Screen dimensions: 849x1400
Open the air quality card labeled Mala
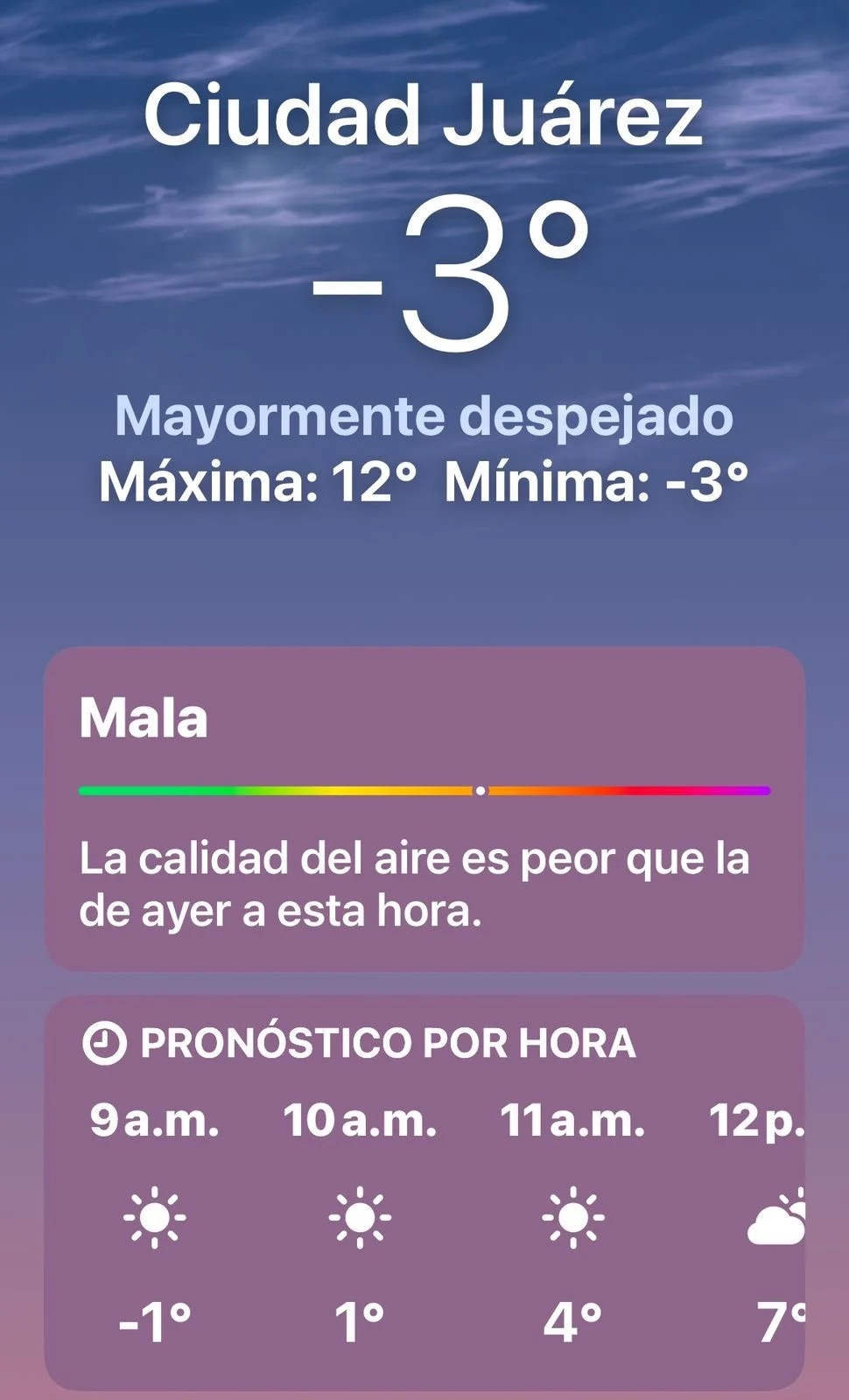(424, 805)
